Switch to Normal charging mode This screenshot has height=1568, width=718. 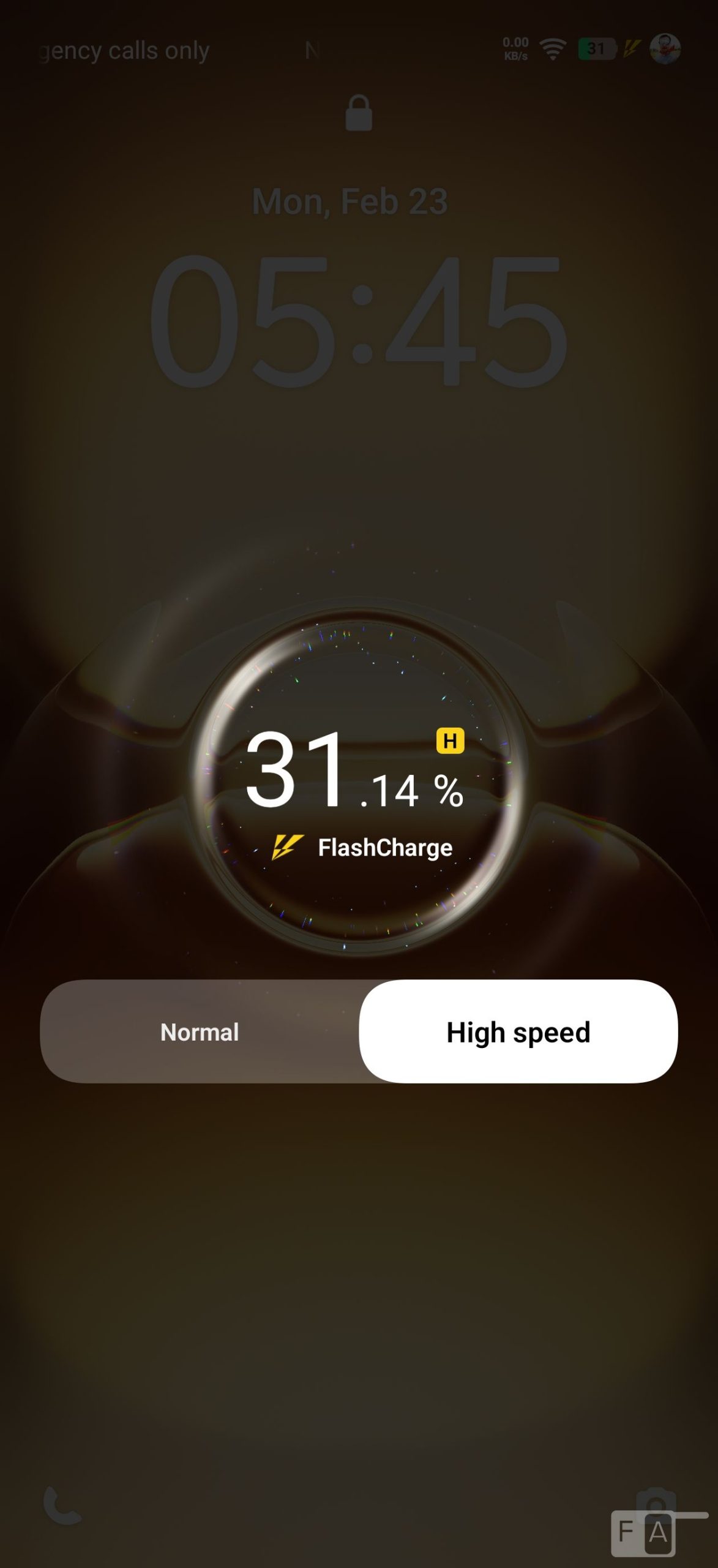[200, 1031]
